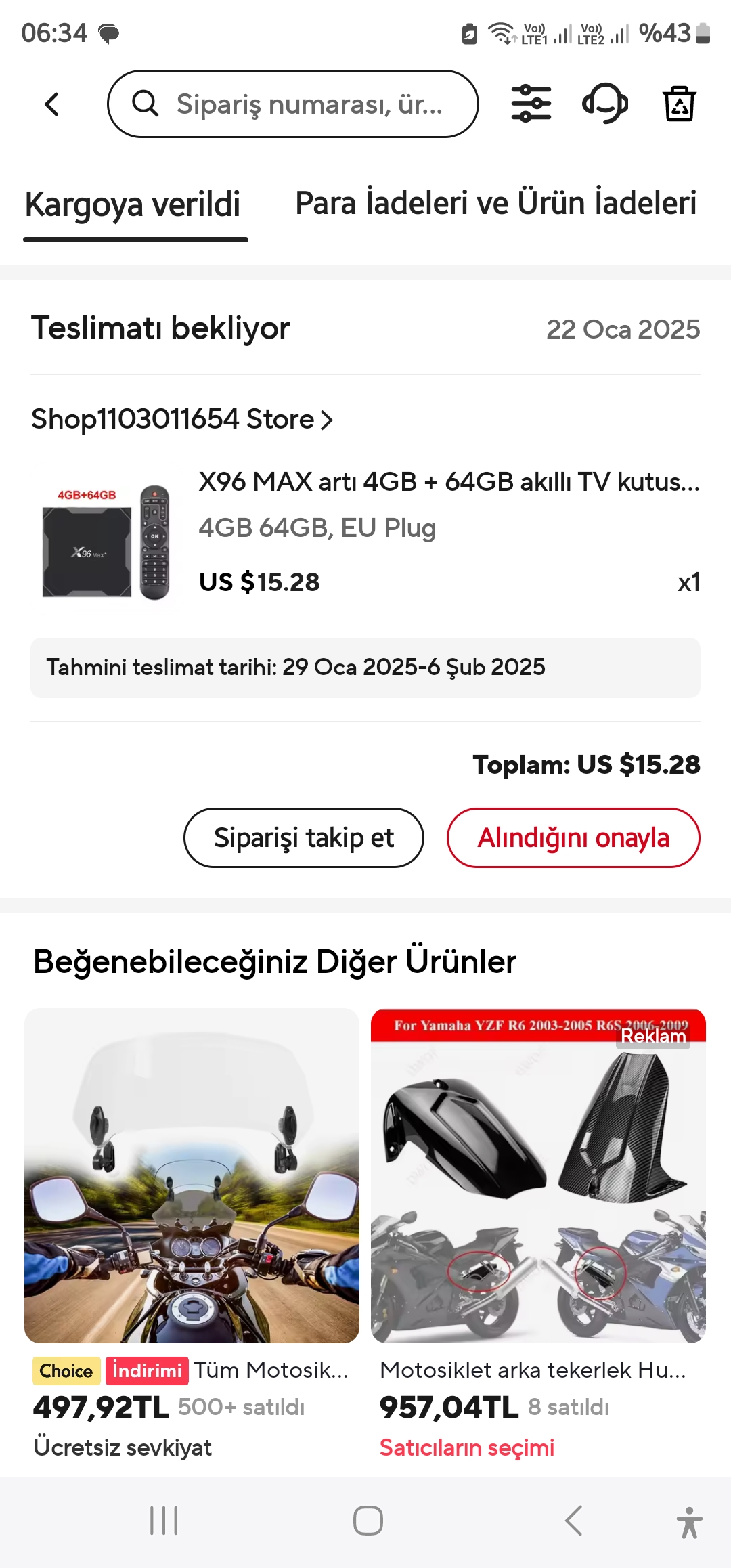Switch to Para İadeleri ve Ürün İadeleri
The height and width of the screenshot is (1568, 731).
point(495,203)
